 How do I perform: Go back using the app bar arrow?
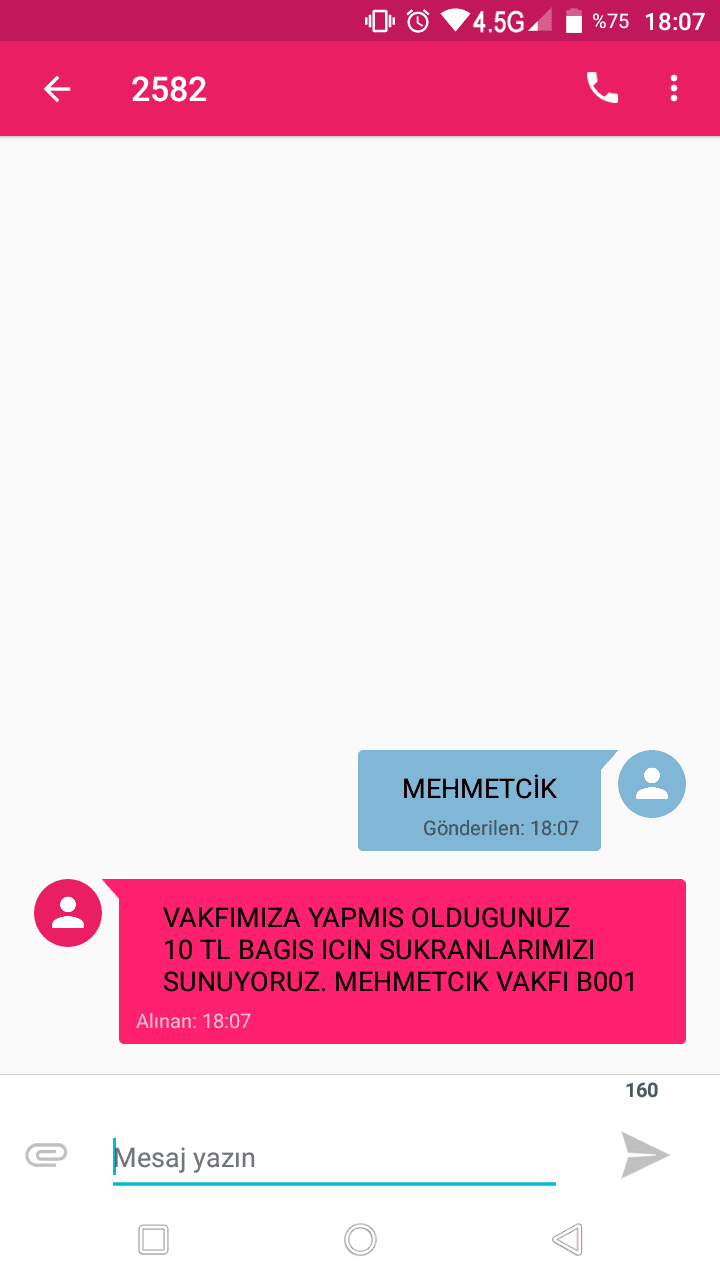point(57,89)
